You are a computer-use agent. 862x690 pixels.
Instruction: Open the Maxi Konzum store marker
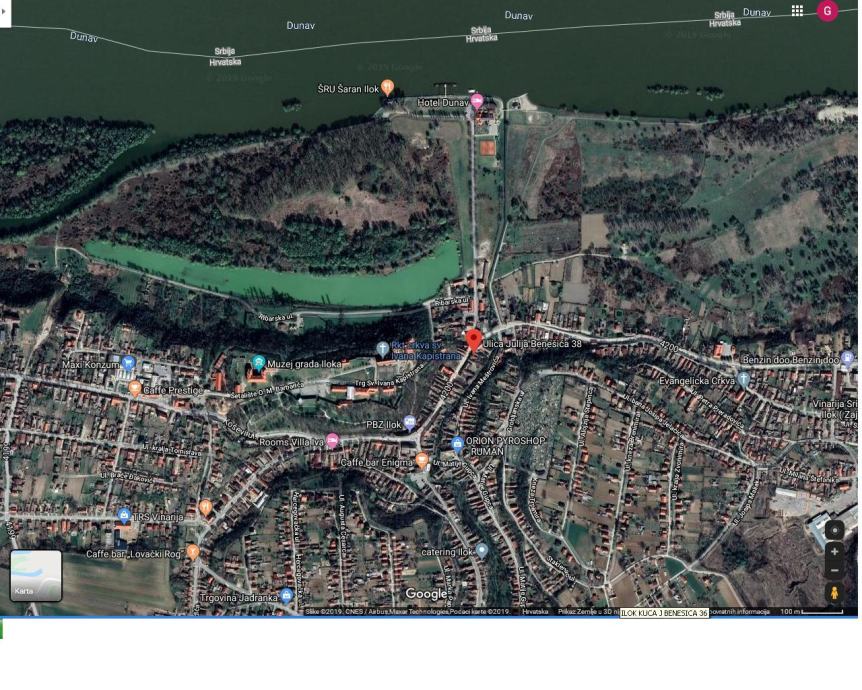[x=128, y=364]
